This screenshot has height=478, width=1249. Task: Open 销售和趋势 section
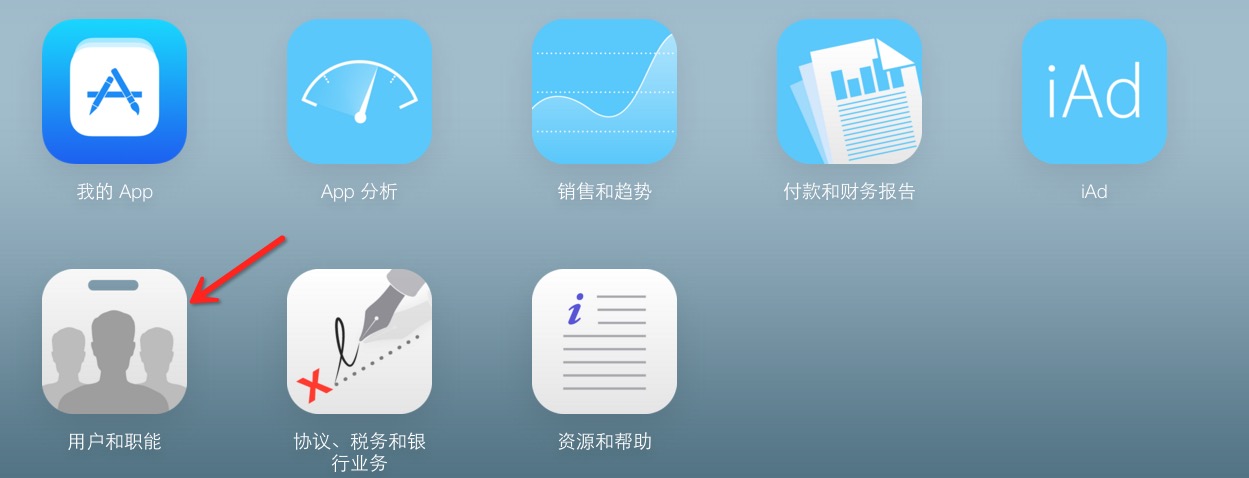pos(604,92)
